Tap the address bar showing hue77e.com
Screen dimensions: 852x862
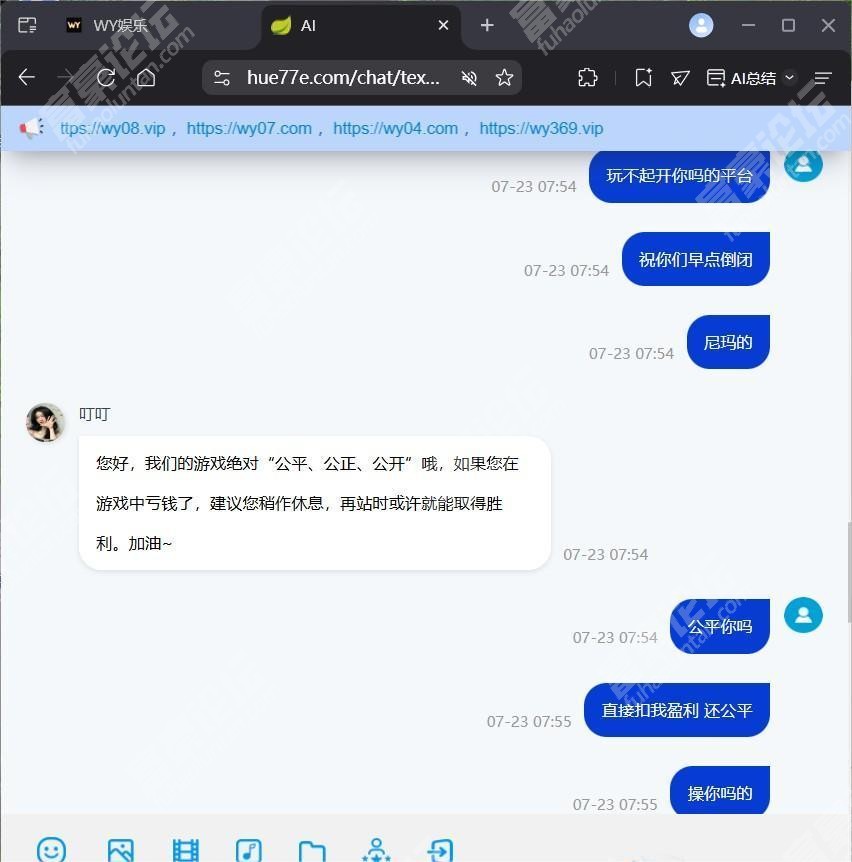click(x=343, y=78)
